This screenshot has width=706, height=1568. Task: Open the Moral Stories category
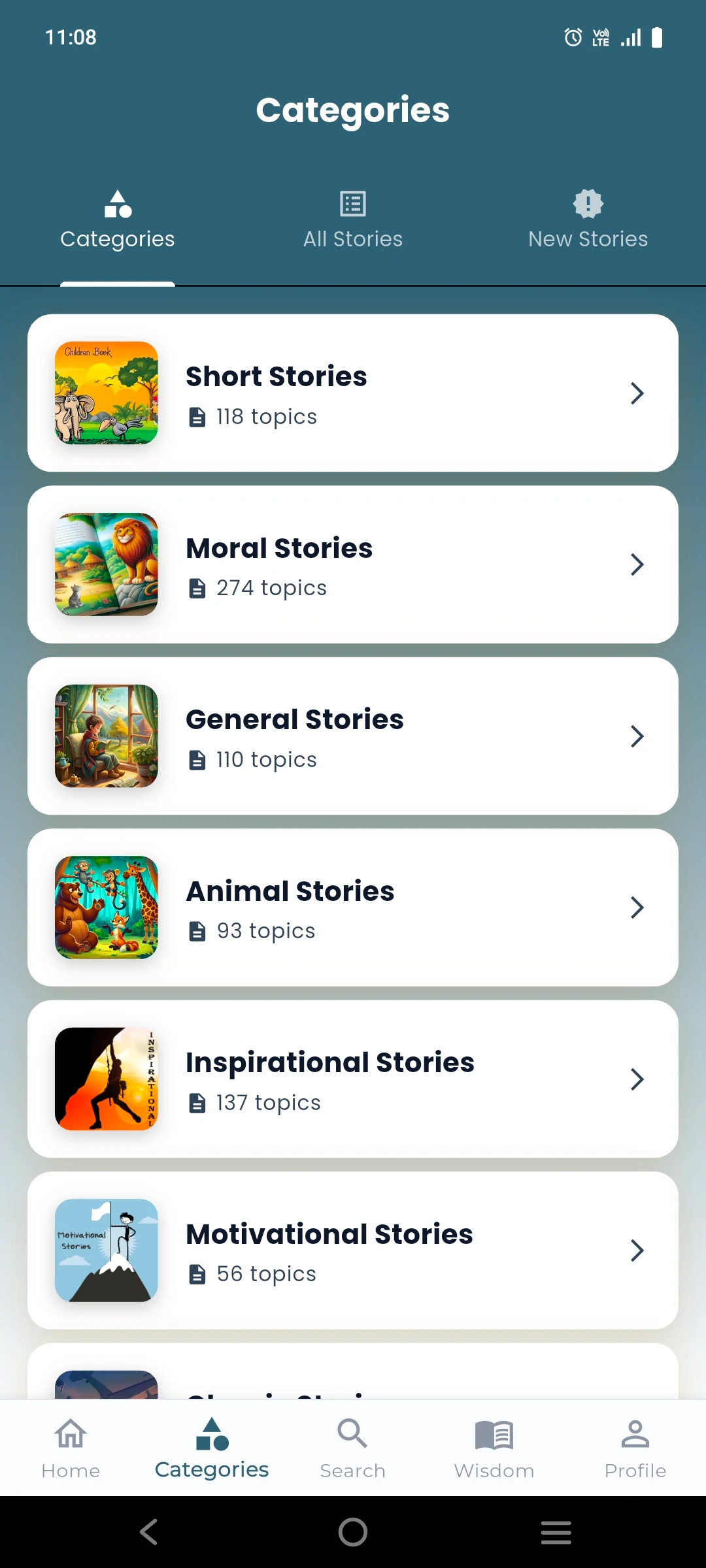pyautogui.click(x=353, y=564)
